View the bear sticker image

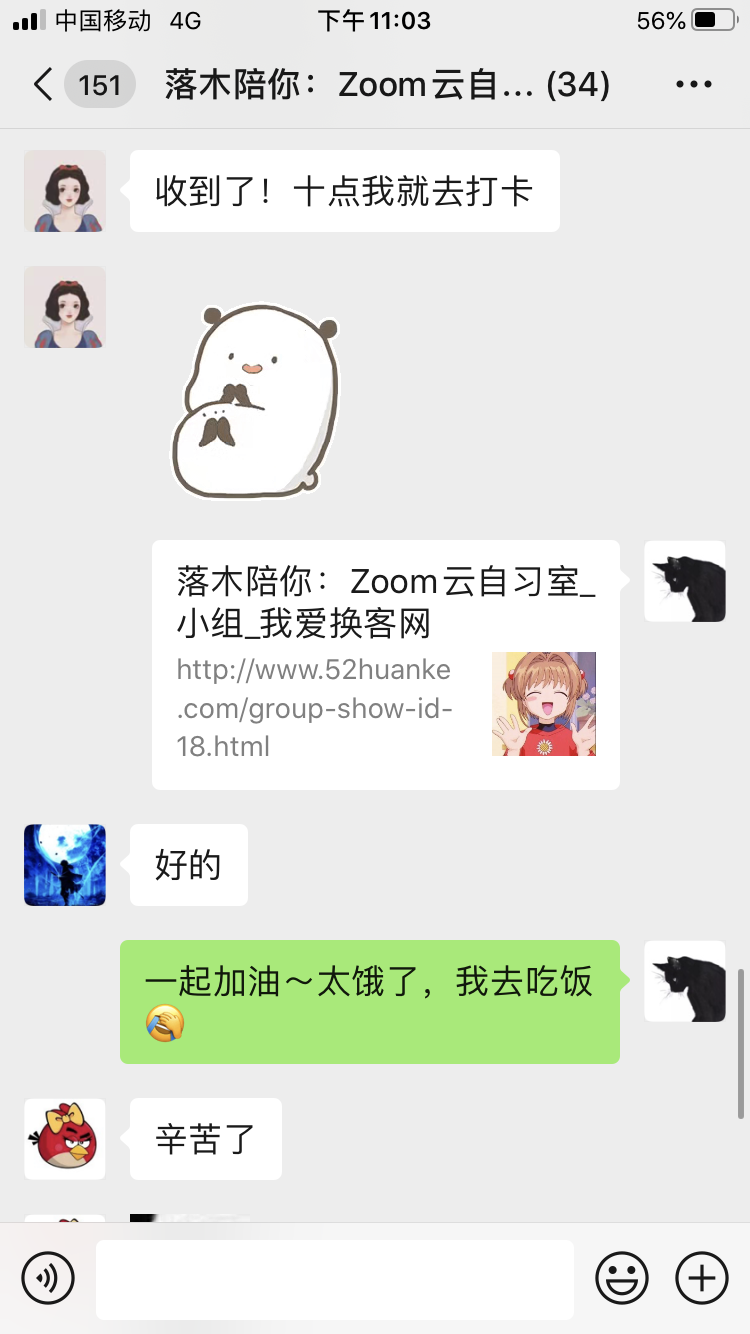[257, 402]
